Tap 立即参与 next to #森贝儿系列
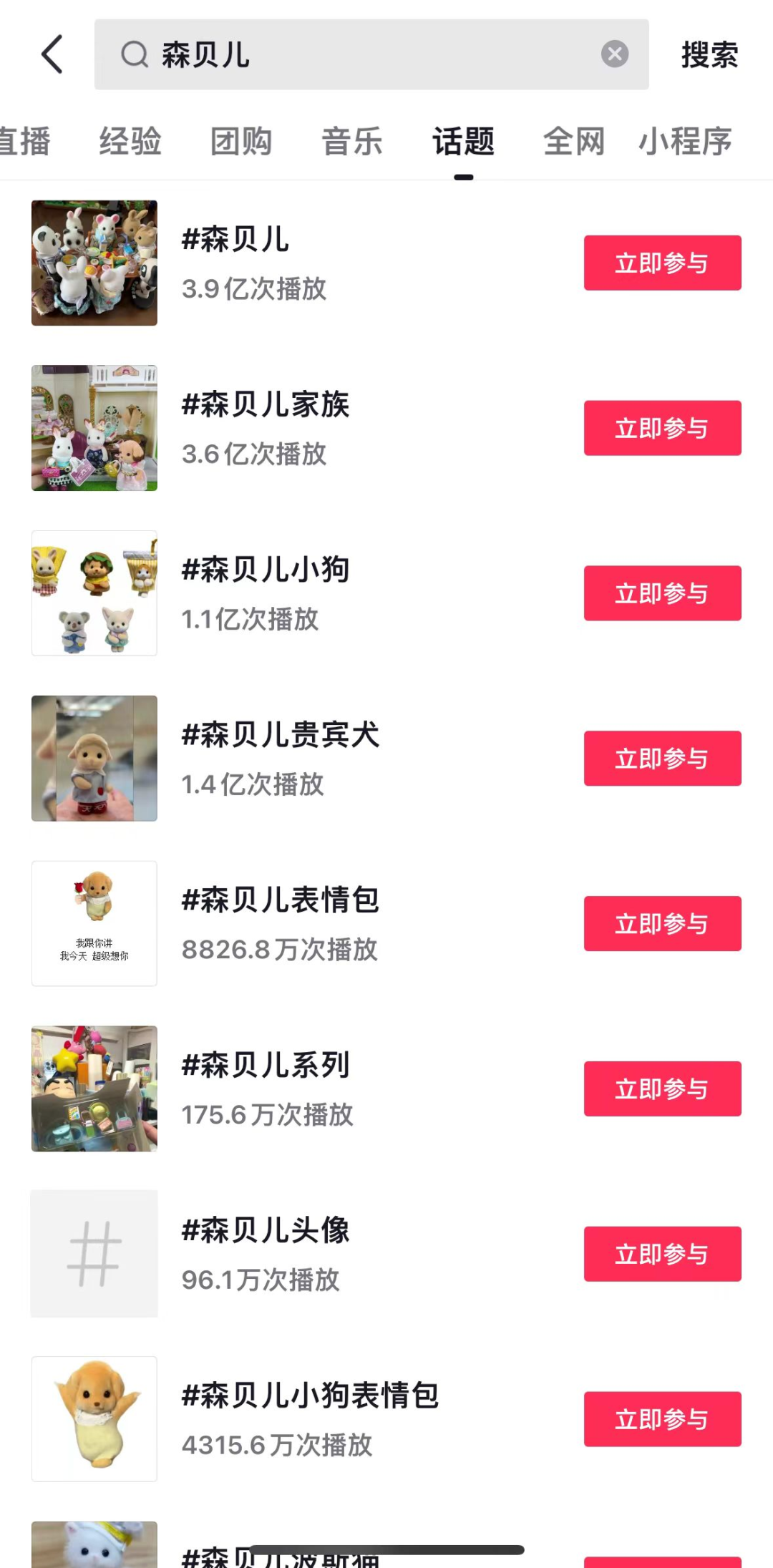The width and height of the screenshot is (773, 1568). coord(662,1089)
